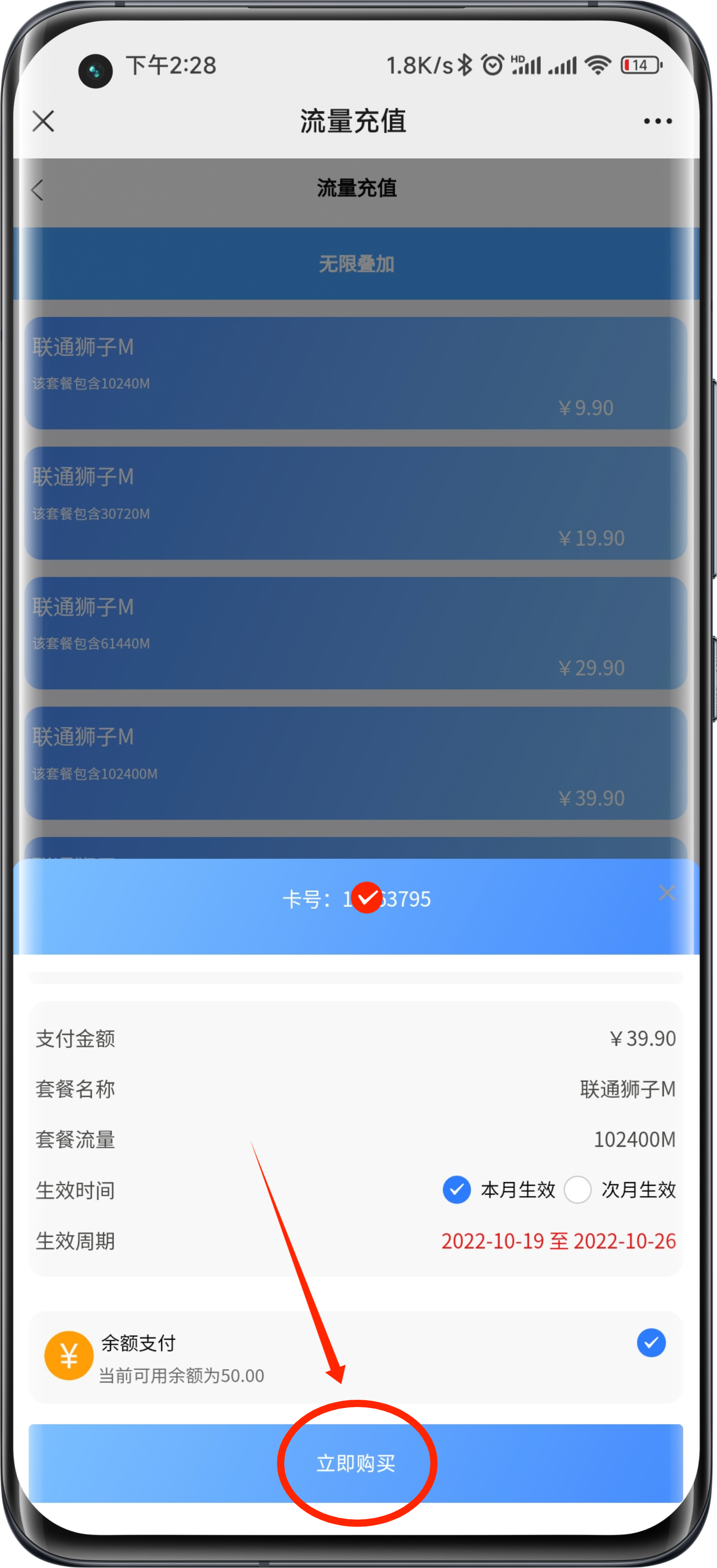Tap 立即购买 to buy the package
This screenshot has width=717, height=1568.
[x=356, y=1463]
